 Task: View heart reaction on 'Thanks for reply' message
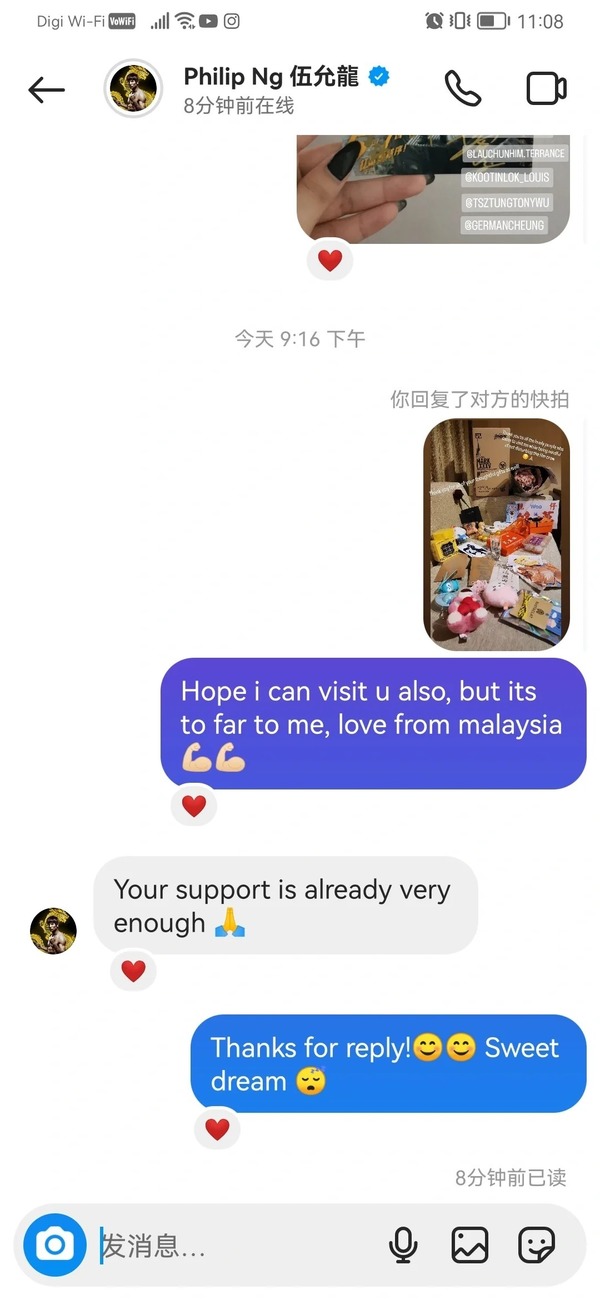(217, 1129)
